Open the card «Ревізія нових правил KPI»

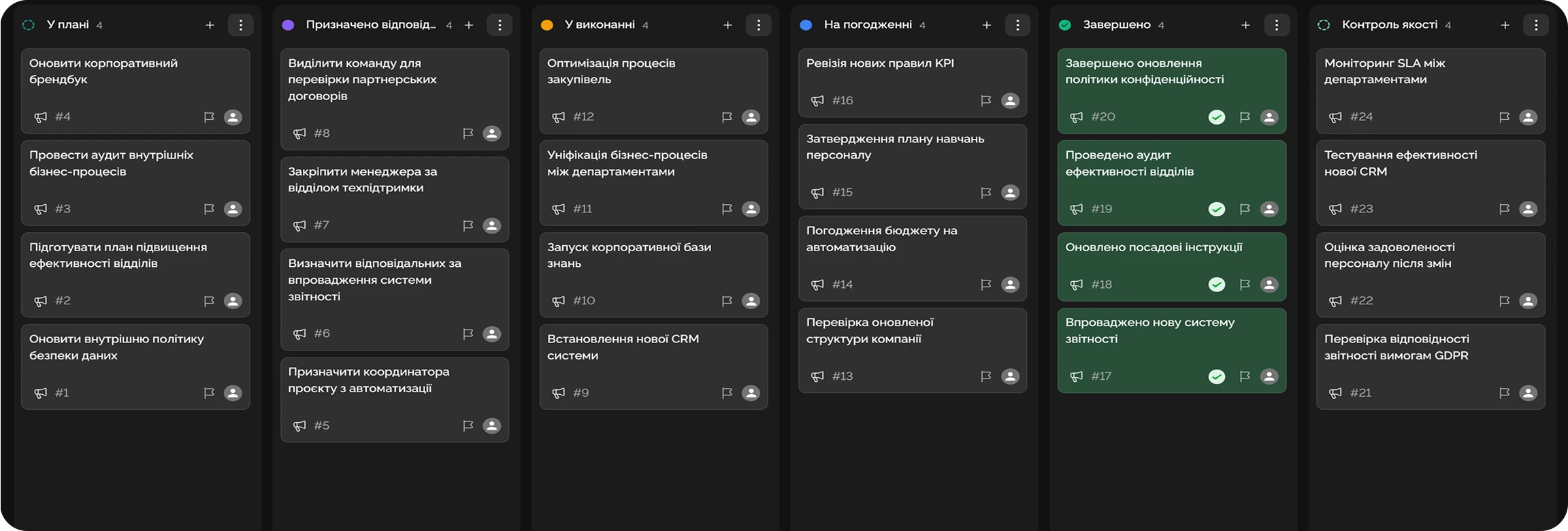(x=880, y=63)
